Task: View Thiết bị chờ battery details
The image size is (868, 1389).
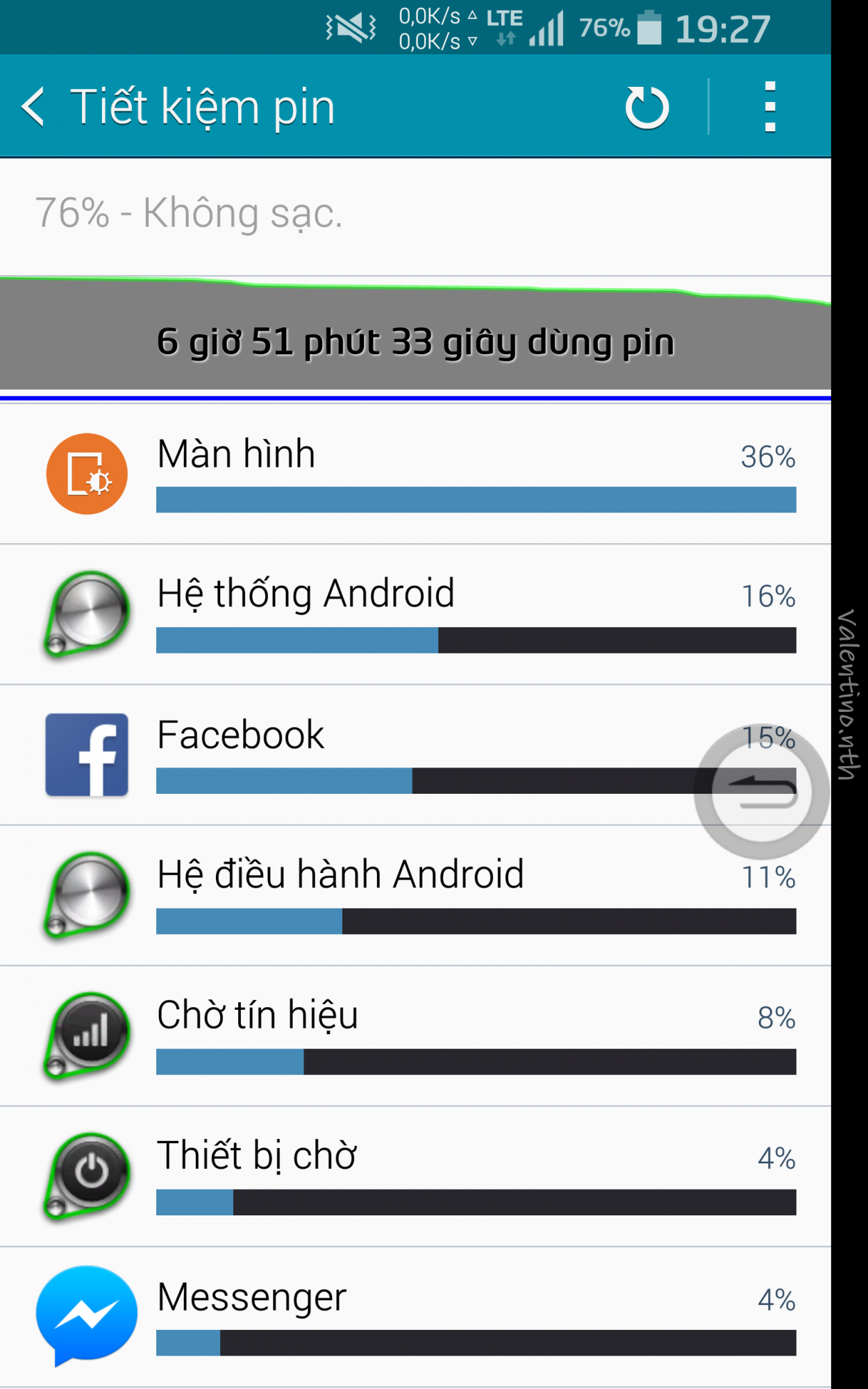Action: pos(415,1176)
